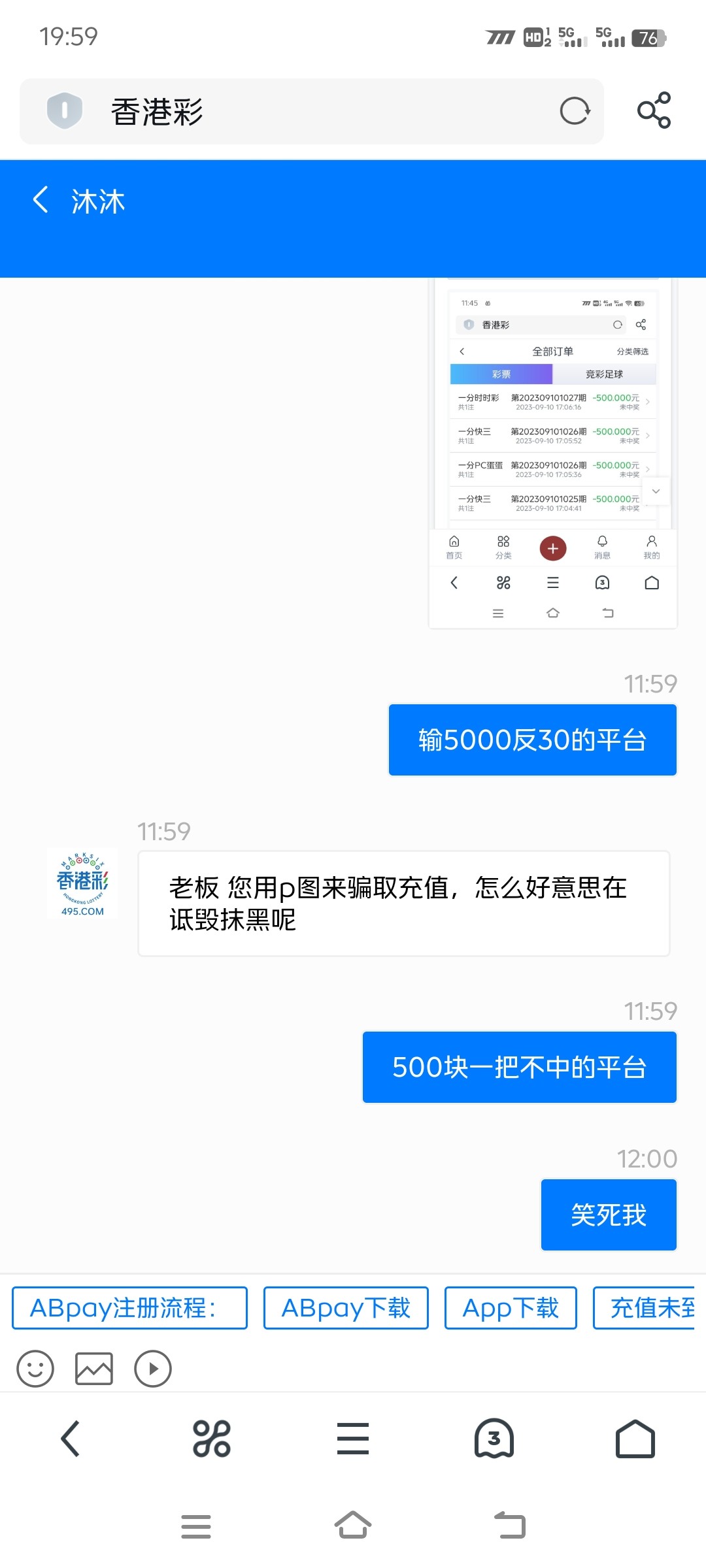Go back from the 沐沐 chat
Viewport: 706px width, 1568px height.
point(41,200)
